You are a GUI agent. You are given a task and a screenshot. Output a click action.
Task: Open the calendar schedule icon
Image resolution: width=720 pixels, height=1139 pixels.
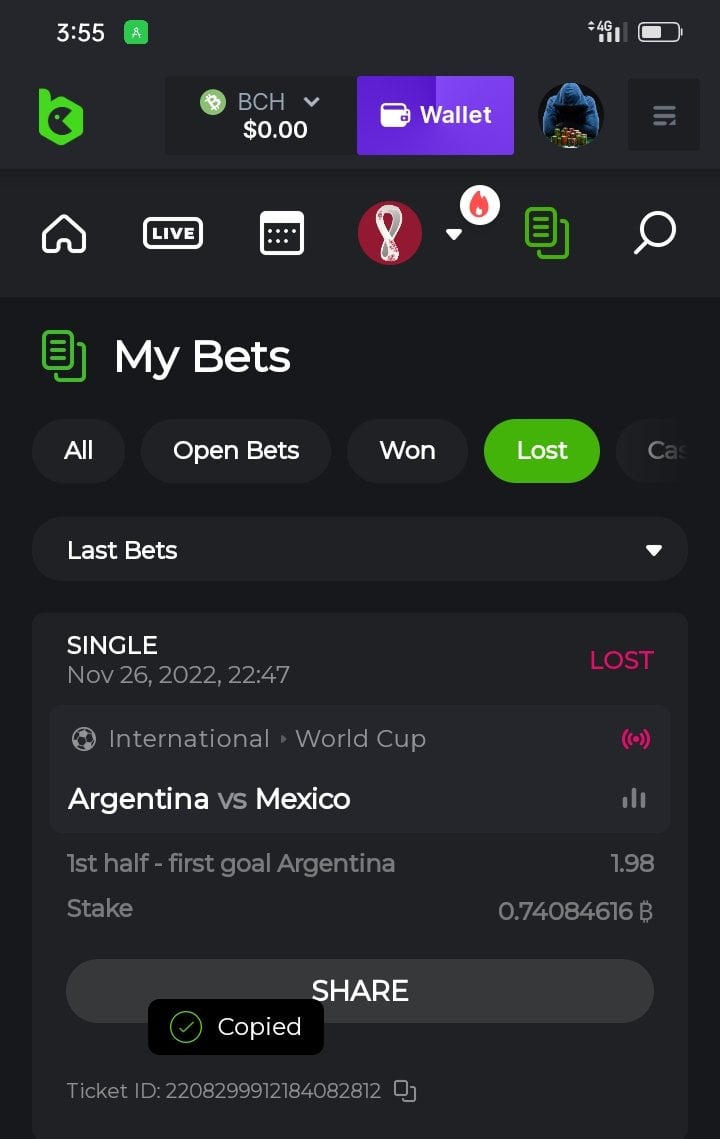pyautogui.click(x=281, y=235)
